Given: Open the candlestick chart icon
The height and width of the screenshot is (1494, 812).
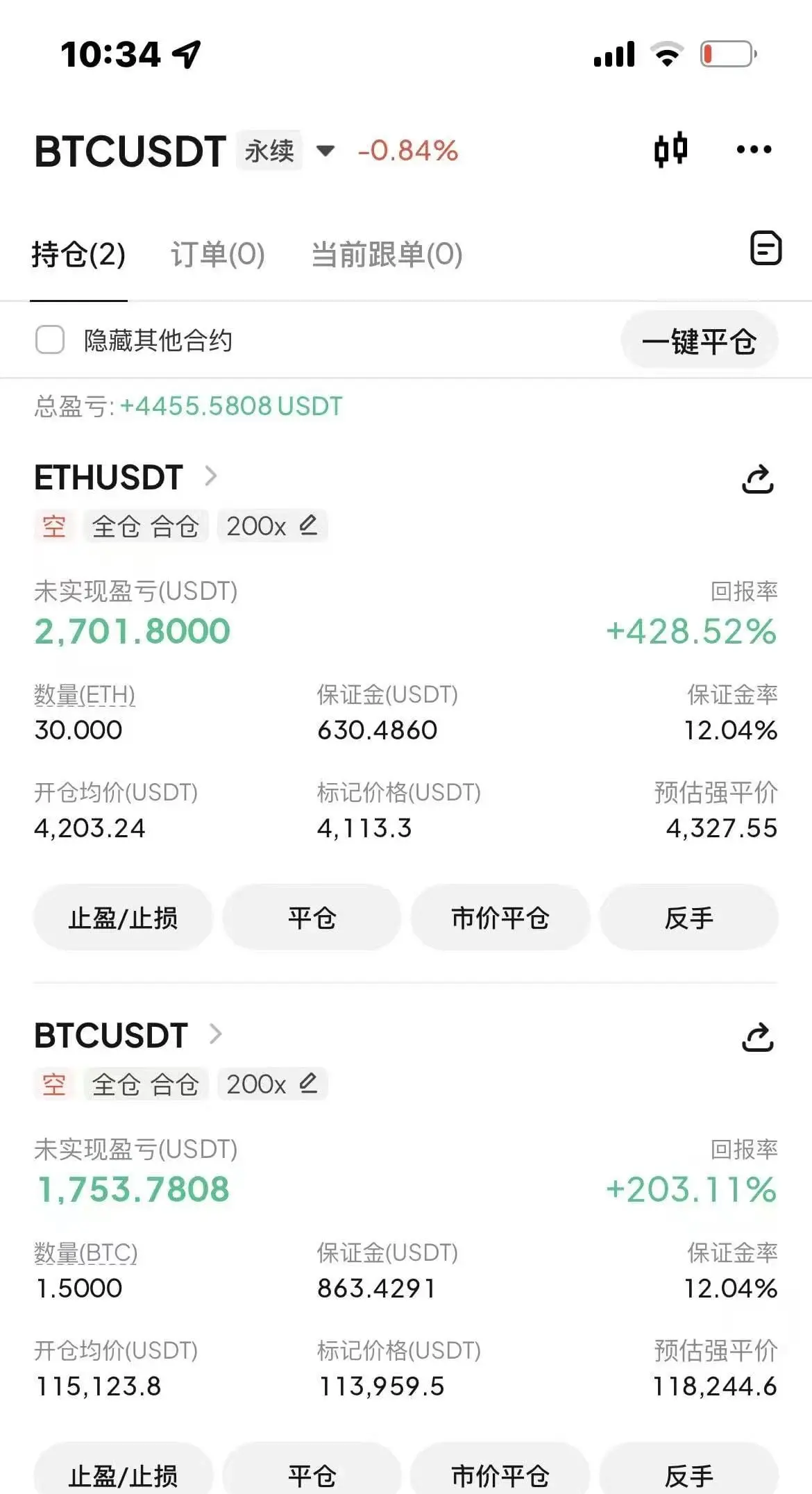Looking at the screenshot, I should point(670,149).
